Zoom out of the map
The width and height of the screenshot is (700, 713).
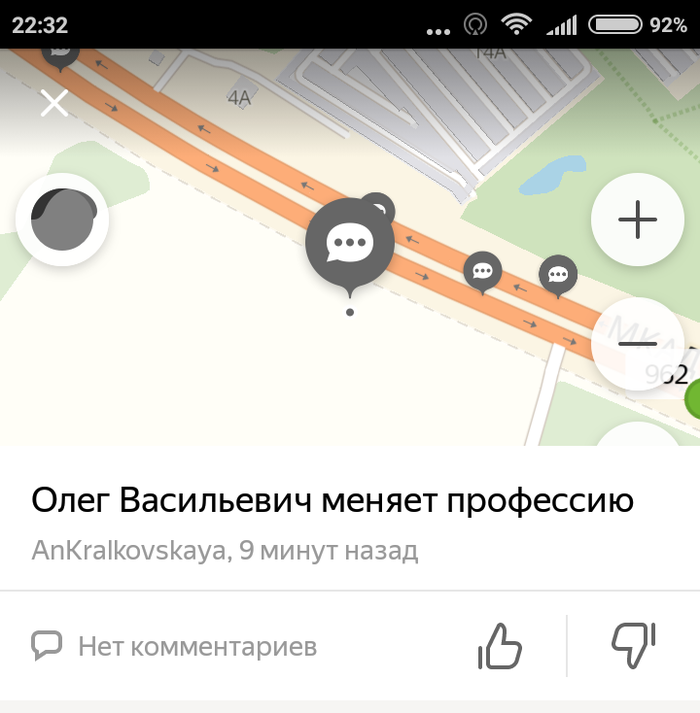point(637,343)
